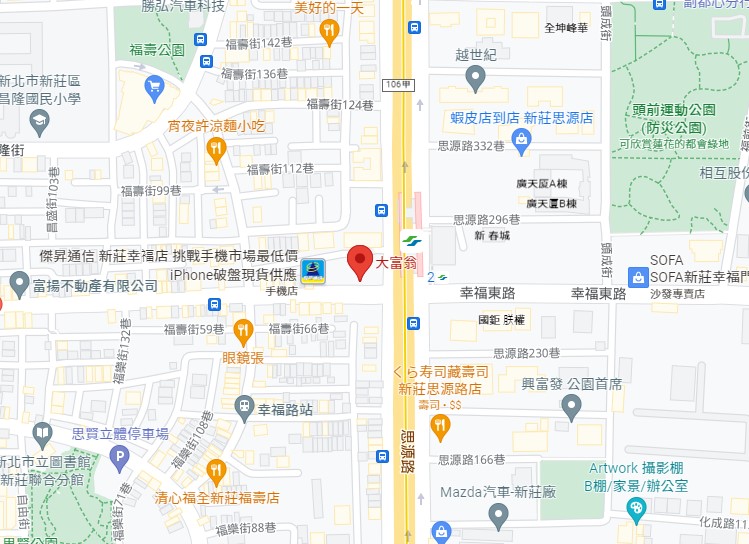This screenshot has width=749, height=544.
Task: Select the 幸福路站 transit marker
Action: [x=243, y=408]
